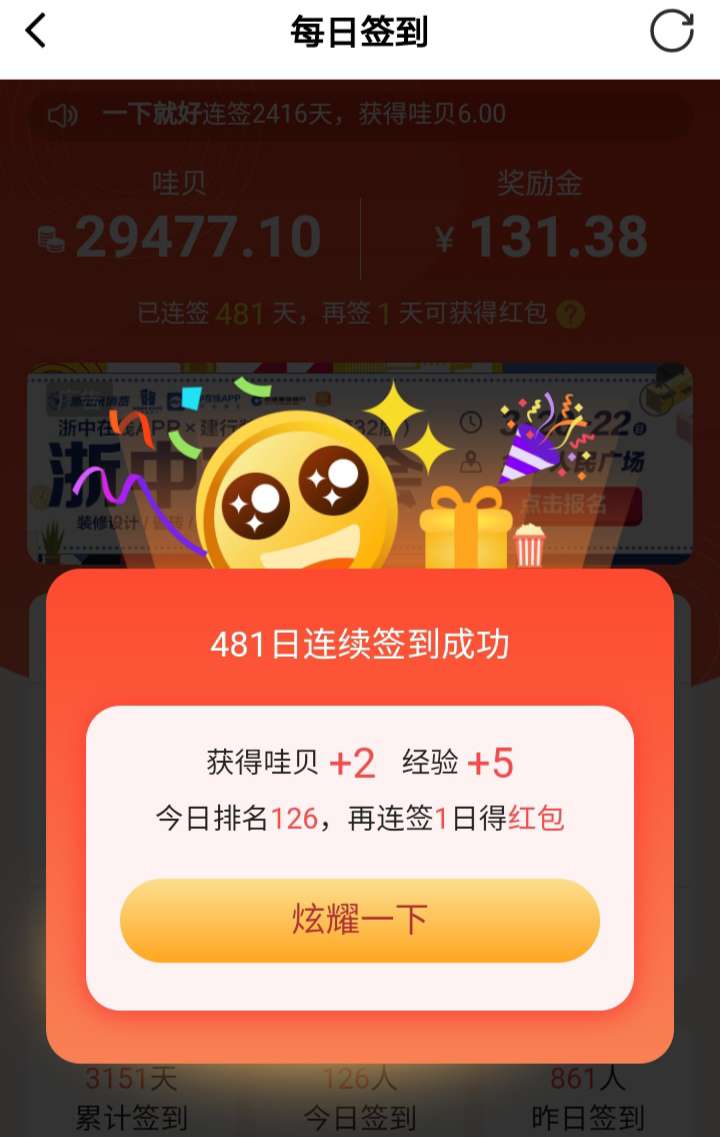Tap the 炫耀一下 button
The height and width of the screenshot is (1137, 720).
tap(359, 920)
